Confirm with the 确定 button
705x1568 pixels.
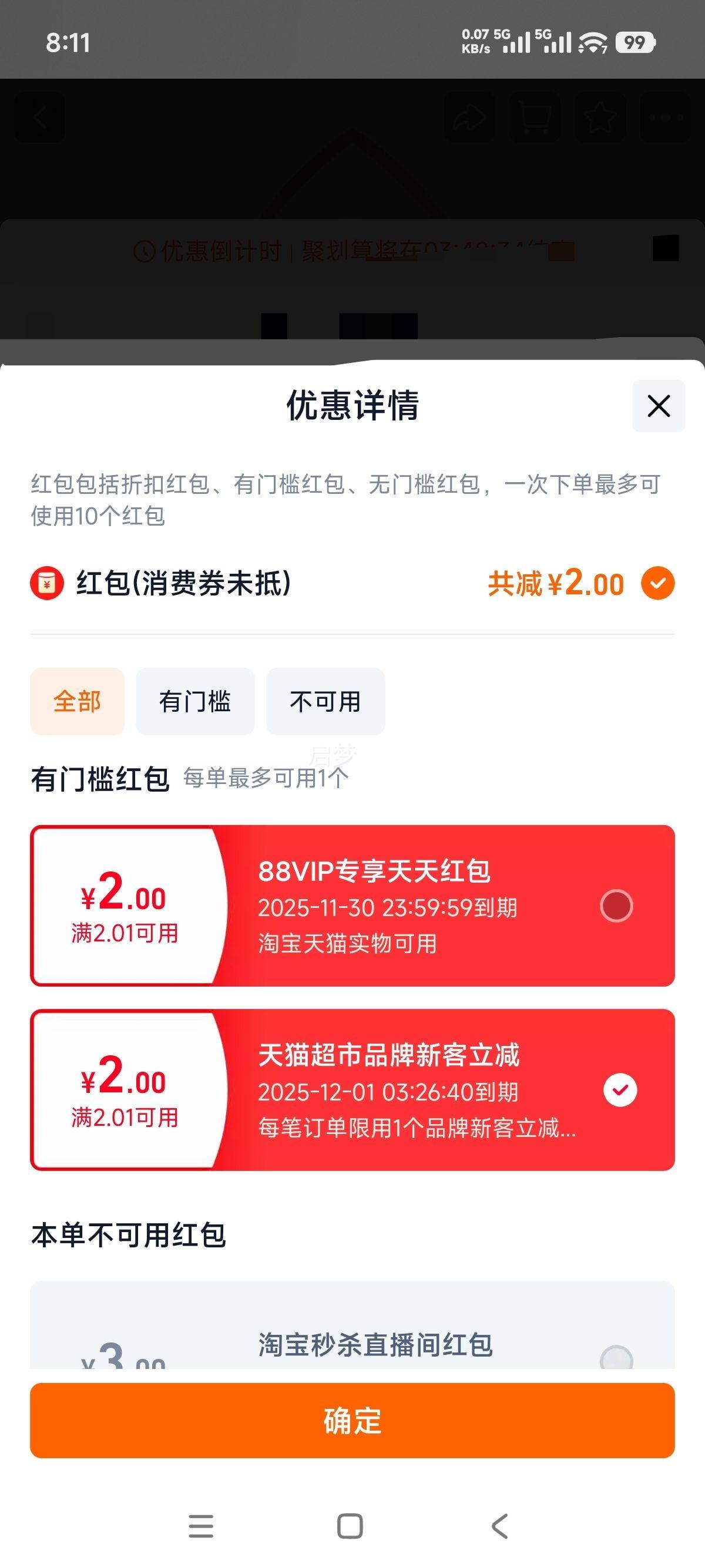352,1420
